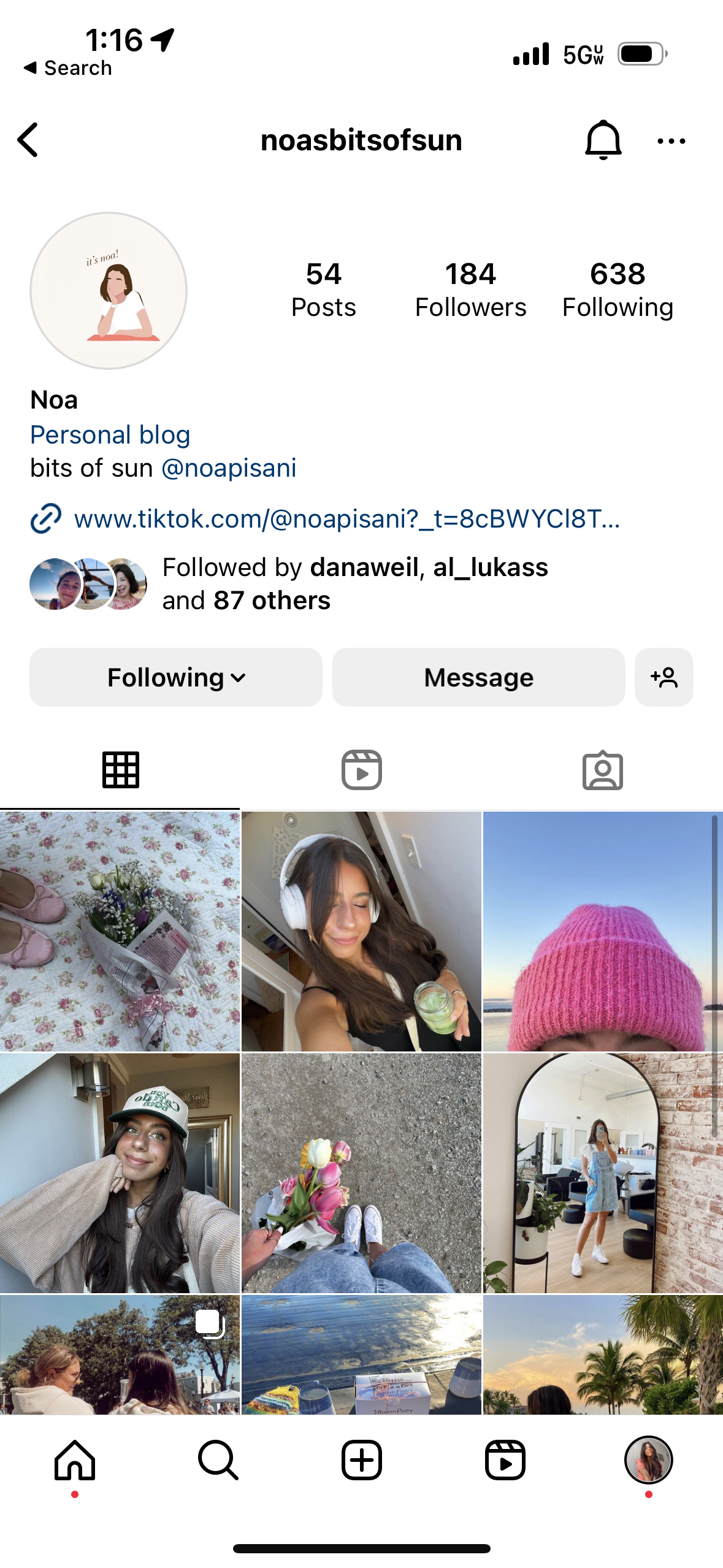723x1568 pixels.
Task: View the 184 Followers list
Action: pos(470,290)
